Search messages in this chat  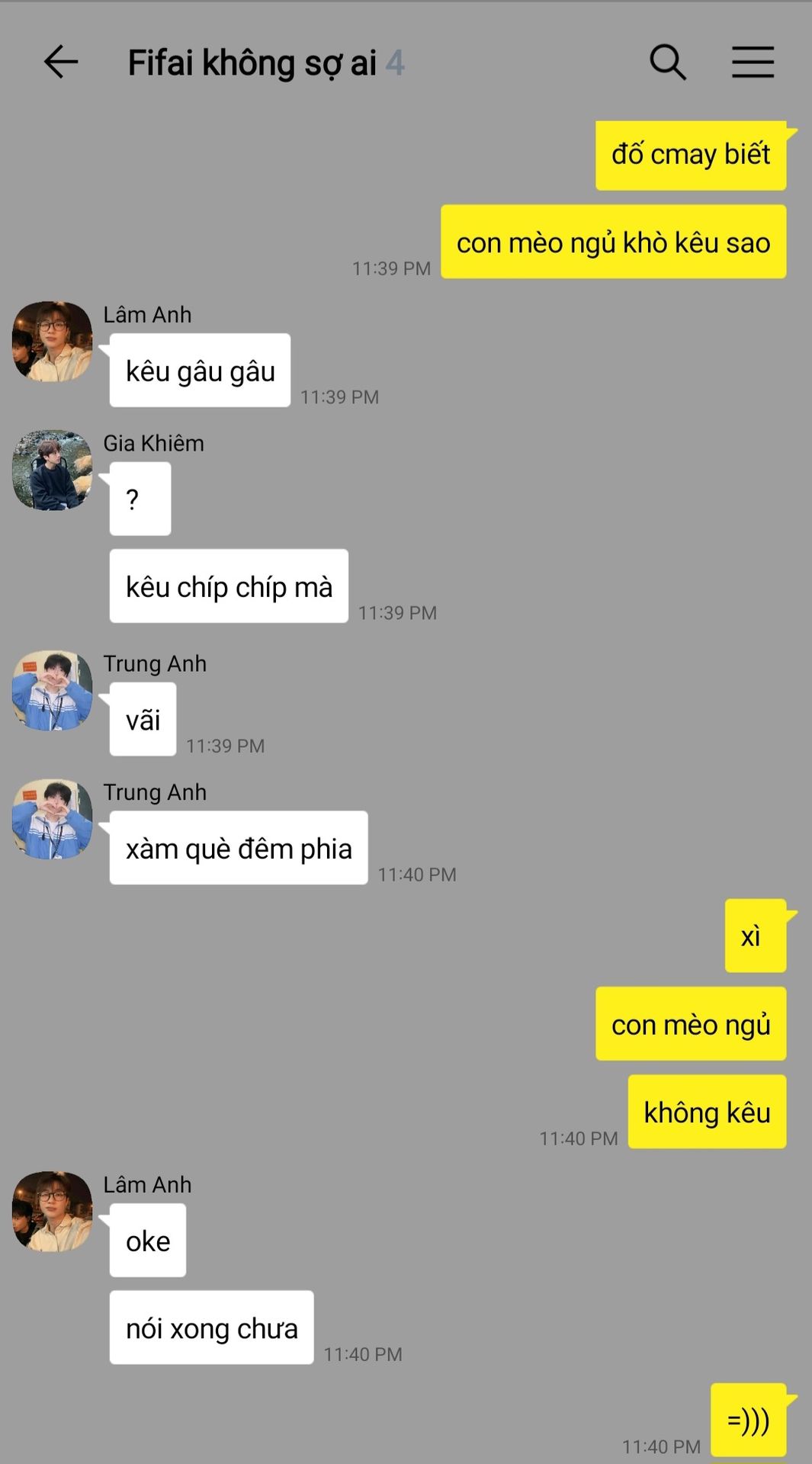click(668, 62)
